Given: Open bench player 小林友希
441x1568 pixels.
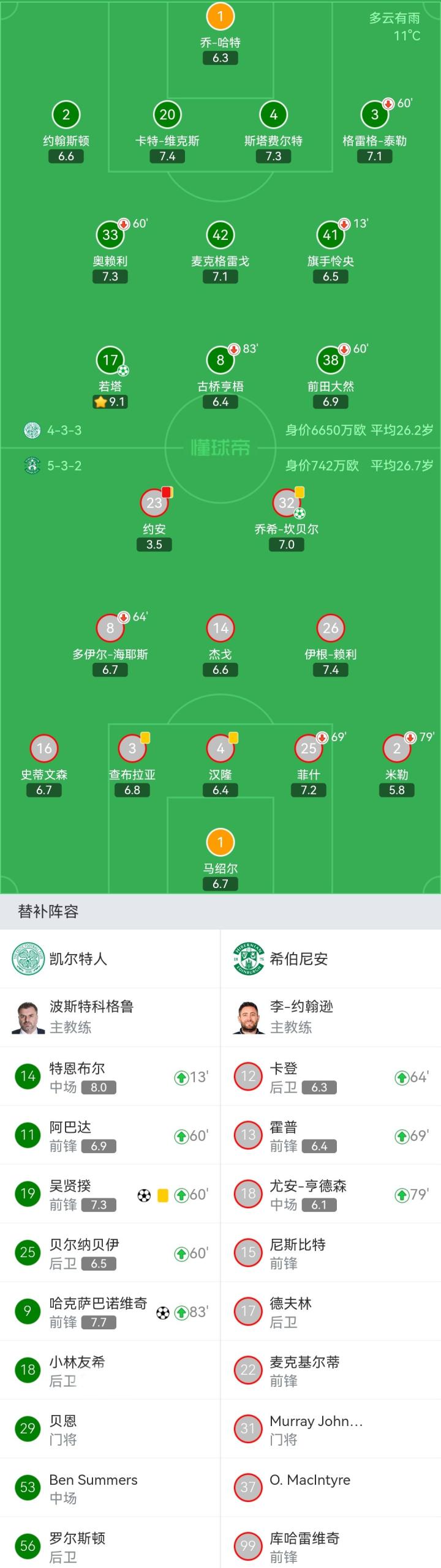Looking at the screenshot, I should coord(110,1370).
